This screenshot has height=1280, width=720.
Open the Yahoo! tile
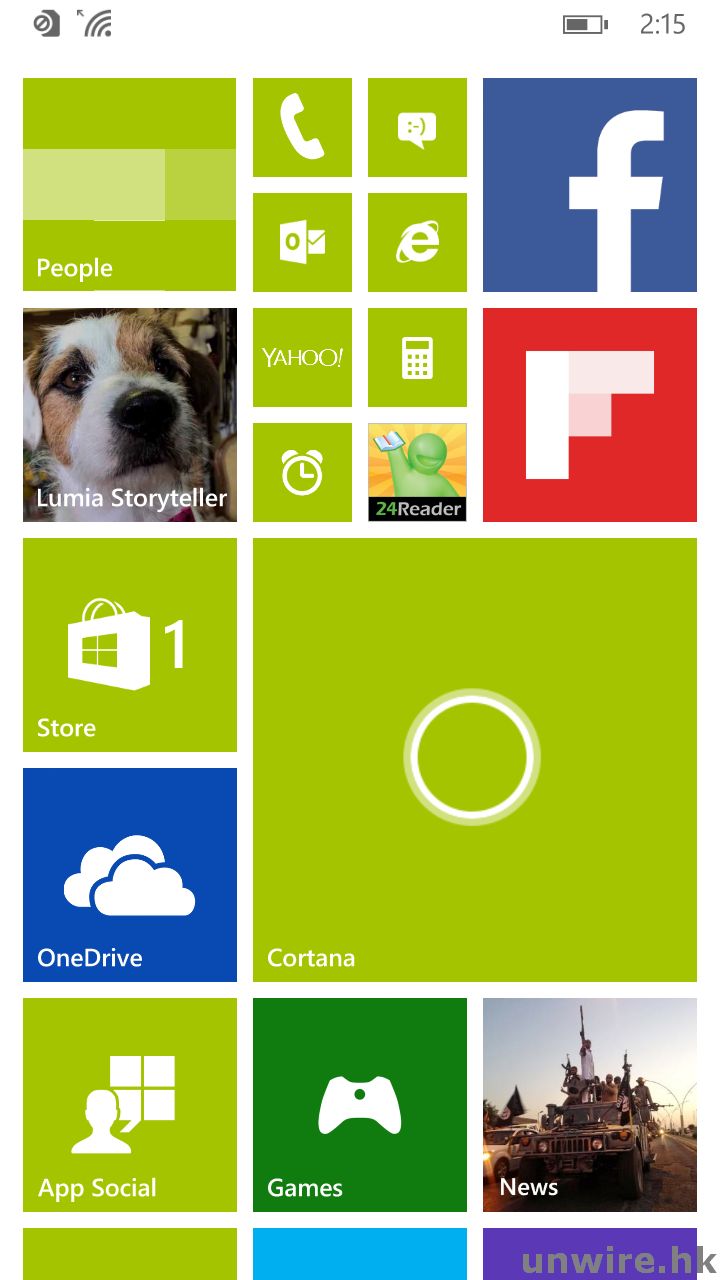302,358
